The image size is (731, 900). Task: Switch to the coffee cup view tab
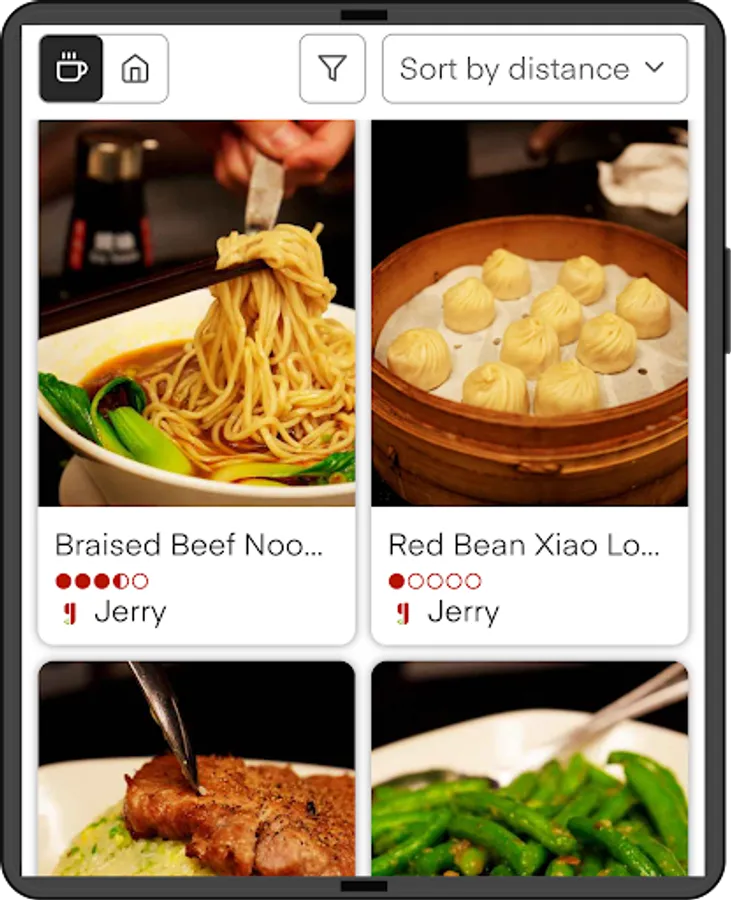(71, 69)
